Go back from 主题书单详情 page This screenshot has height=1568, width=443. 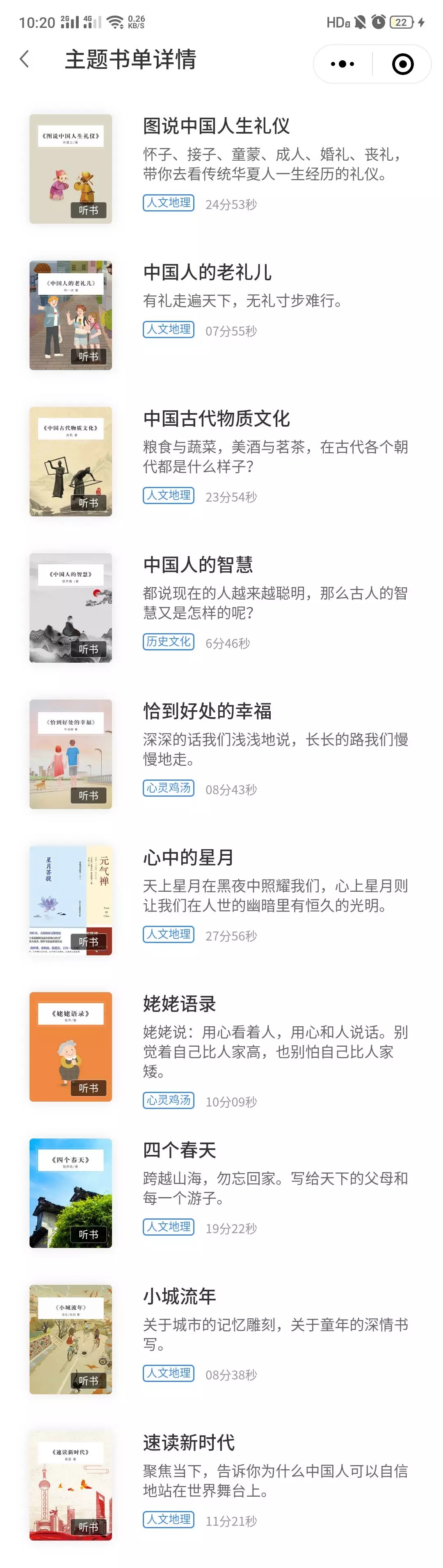(24, 59)
